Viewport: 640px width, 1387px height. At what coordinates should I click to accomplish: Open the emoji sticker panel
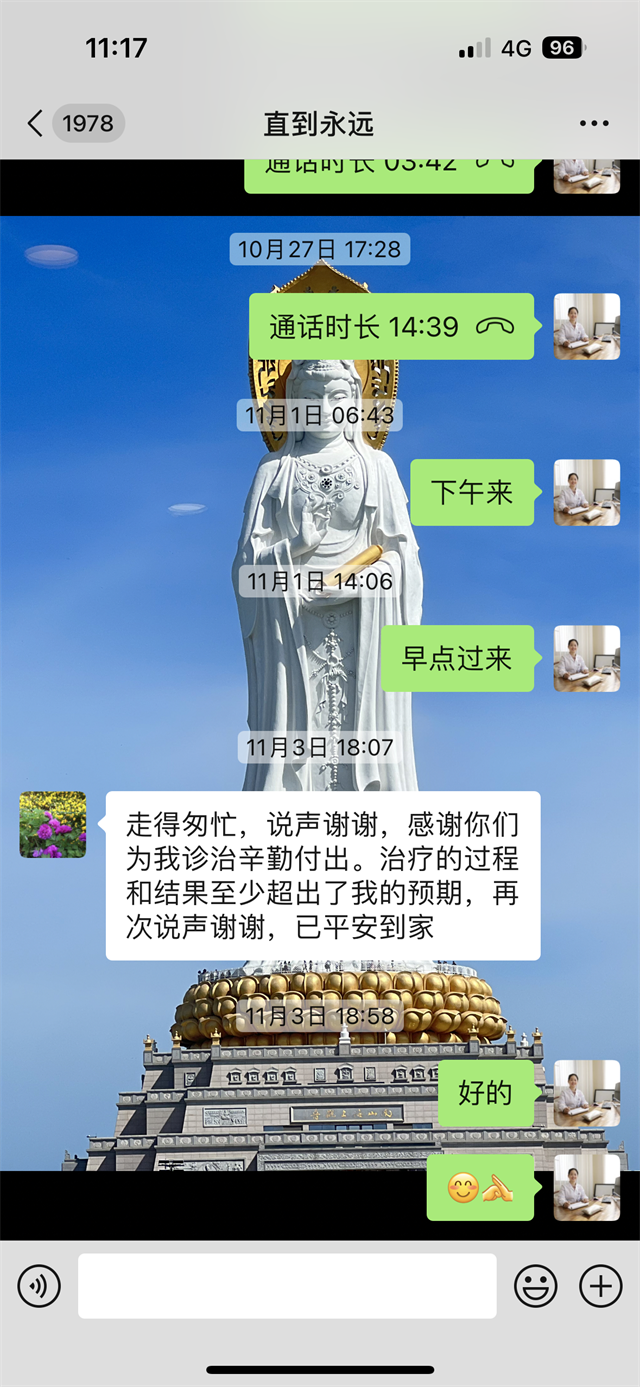(536, 1286)
